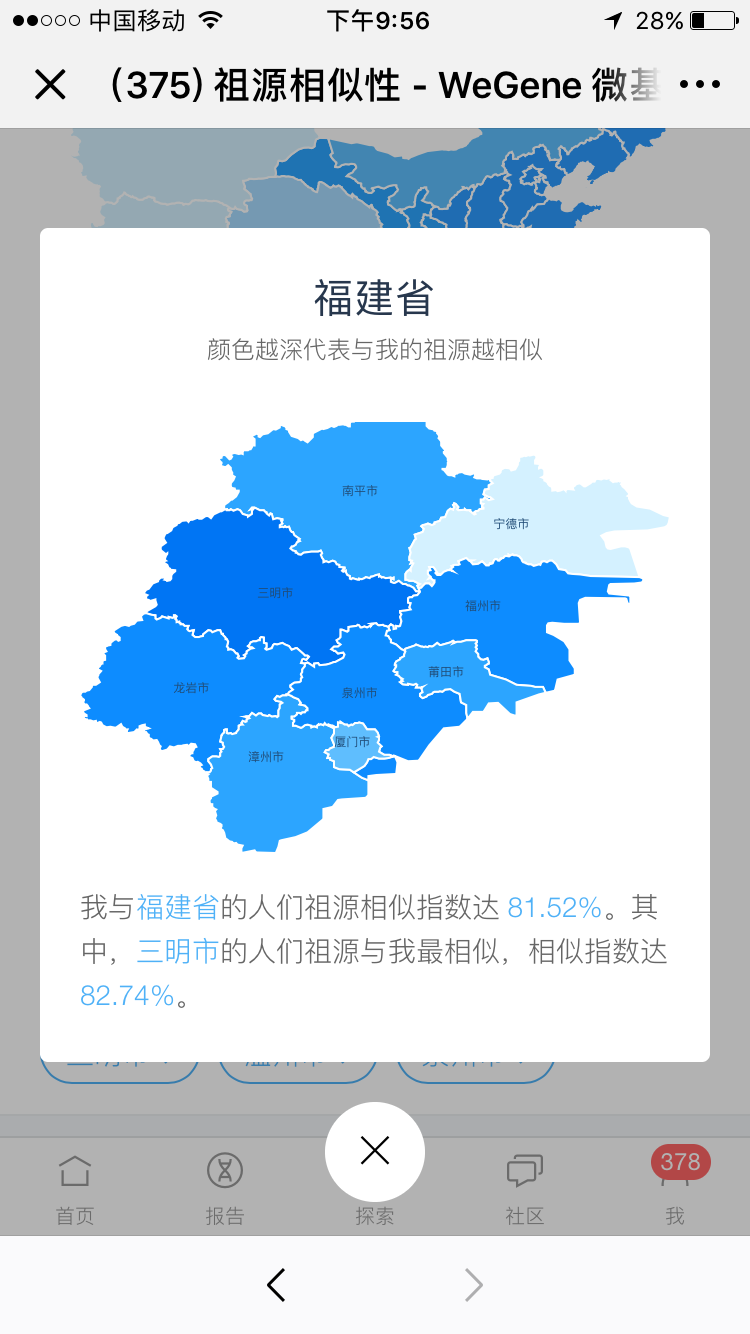Select 泉州市 region on the map

click(x=360, y=692)
